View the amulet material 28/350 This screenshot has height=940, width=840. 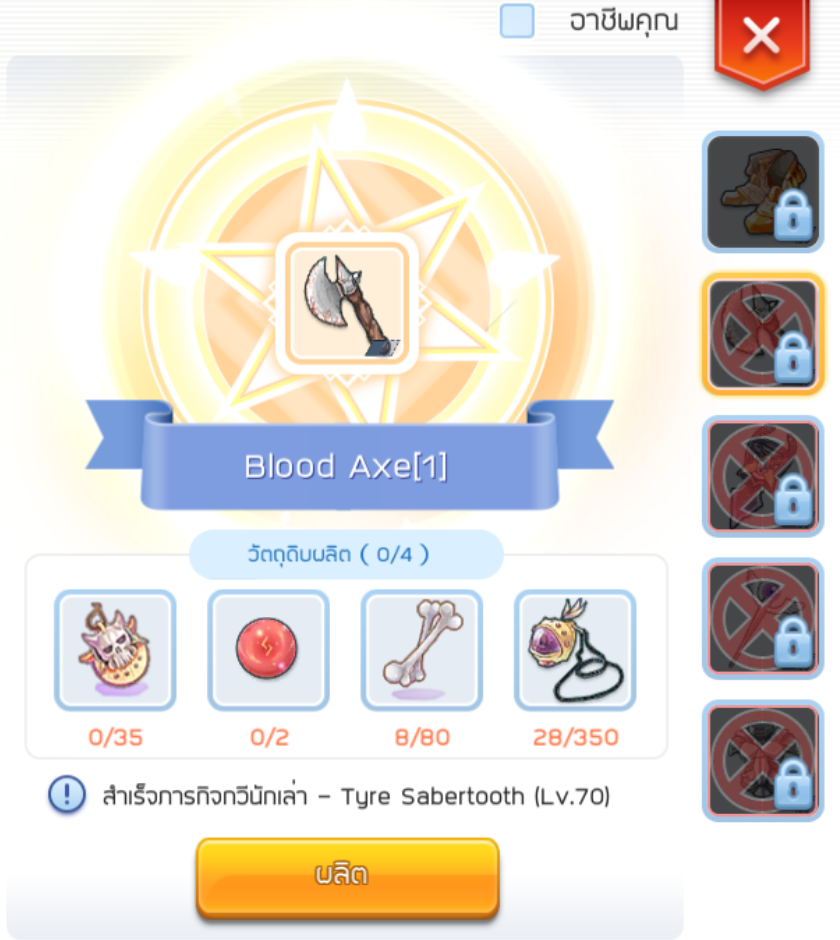(x=575, y=650)
